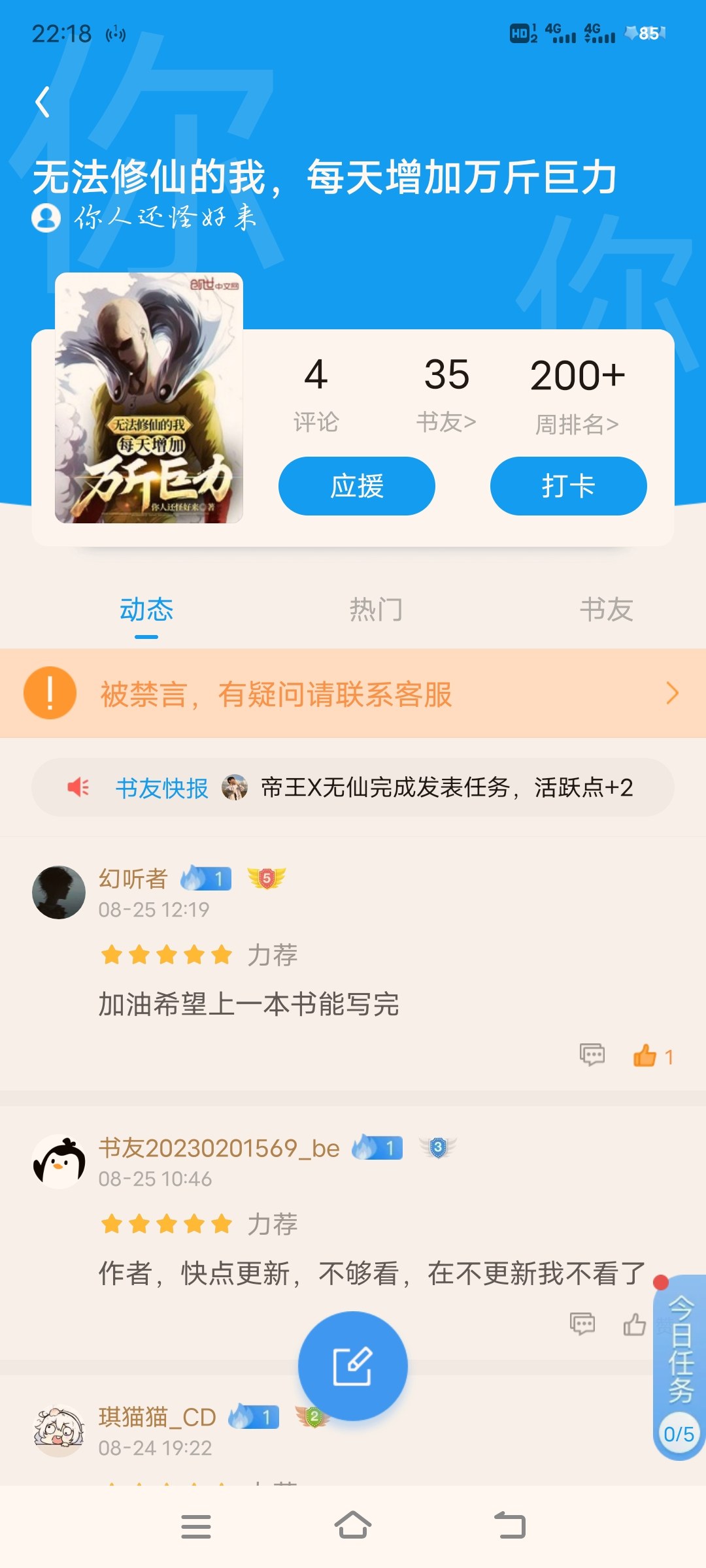
Task: Tap the 打卡 check-in button
Action: click(x=568, y=486)
